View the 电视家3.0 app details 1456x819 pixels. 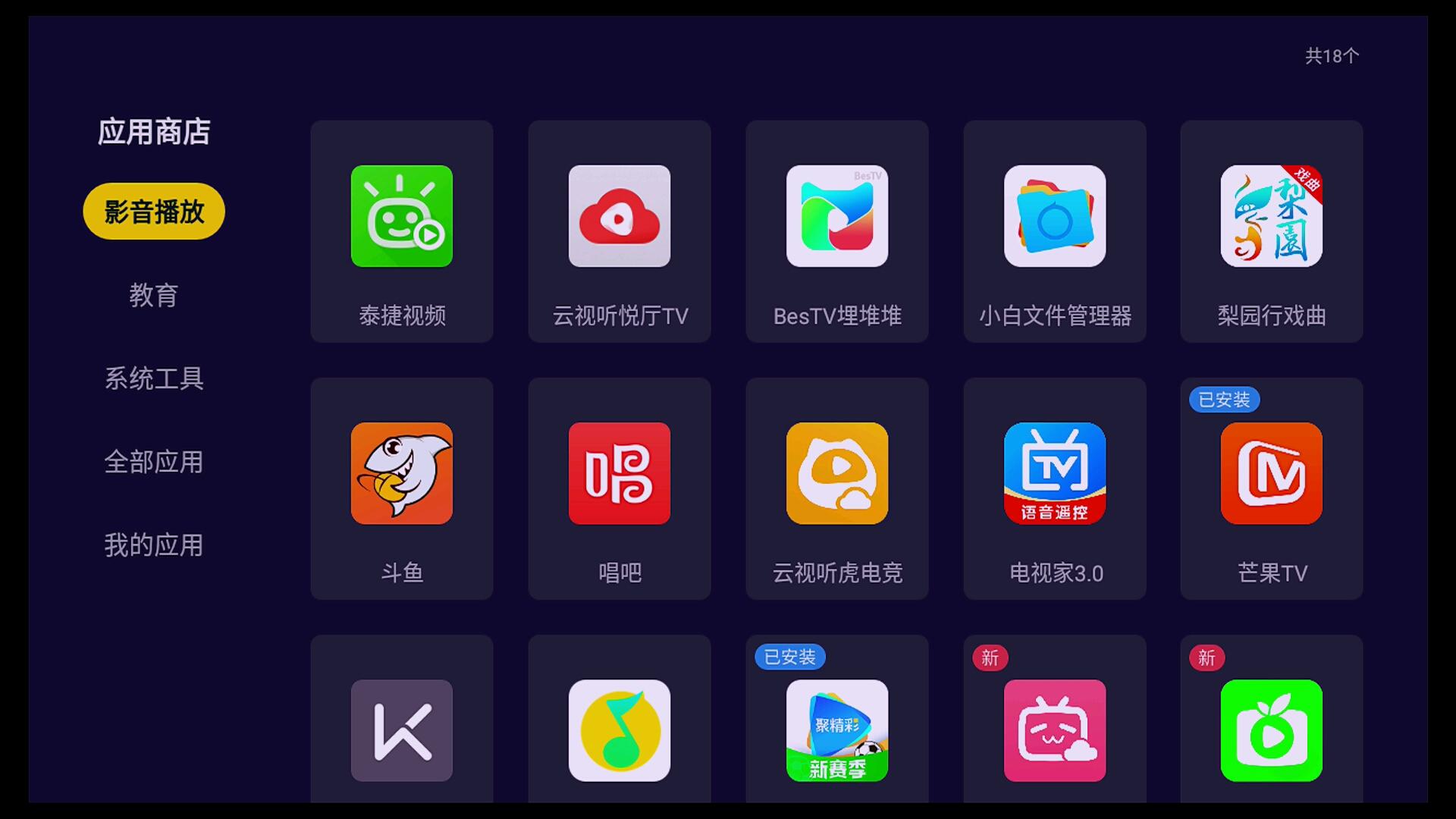click(x=1055, y=489)
